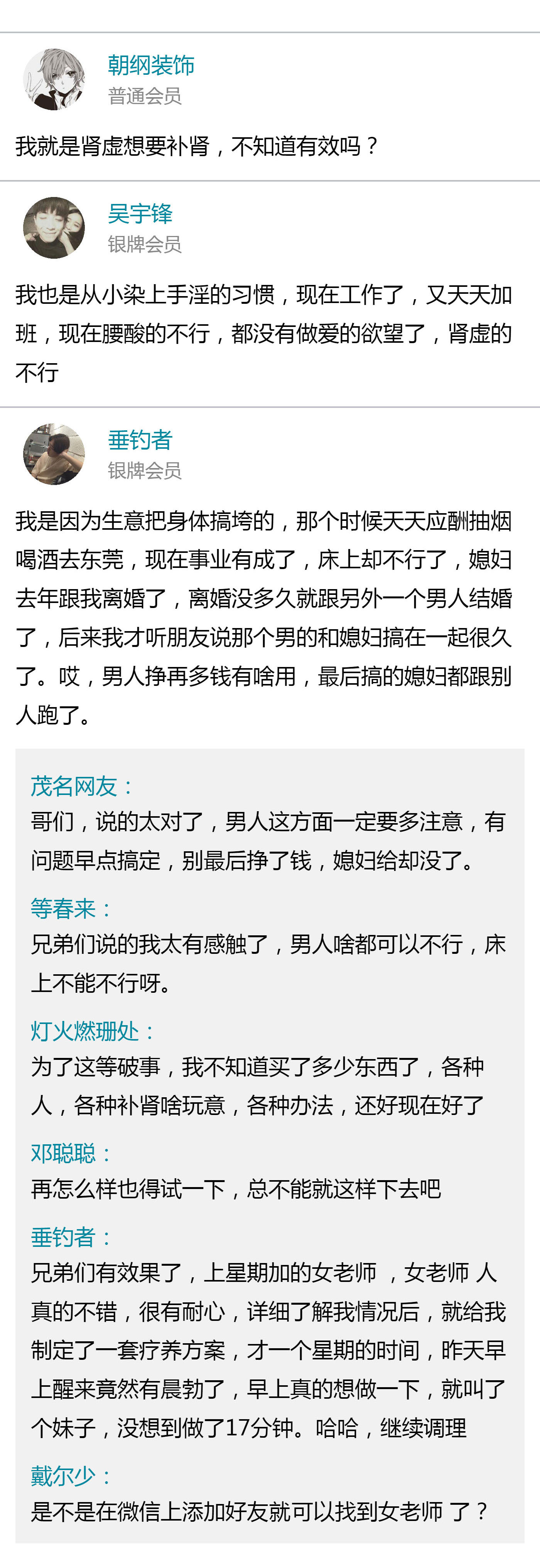Viewport: 540px width, 1568px height.
Task: Open replier 邓聪聪's name link
Action: [63, 1153]
